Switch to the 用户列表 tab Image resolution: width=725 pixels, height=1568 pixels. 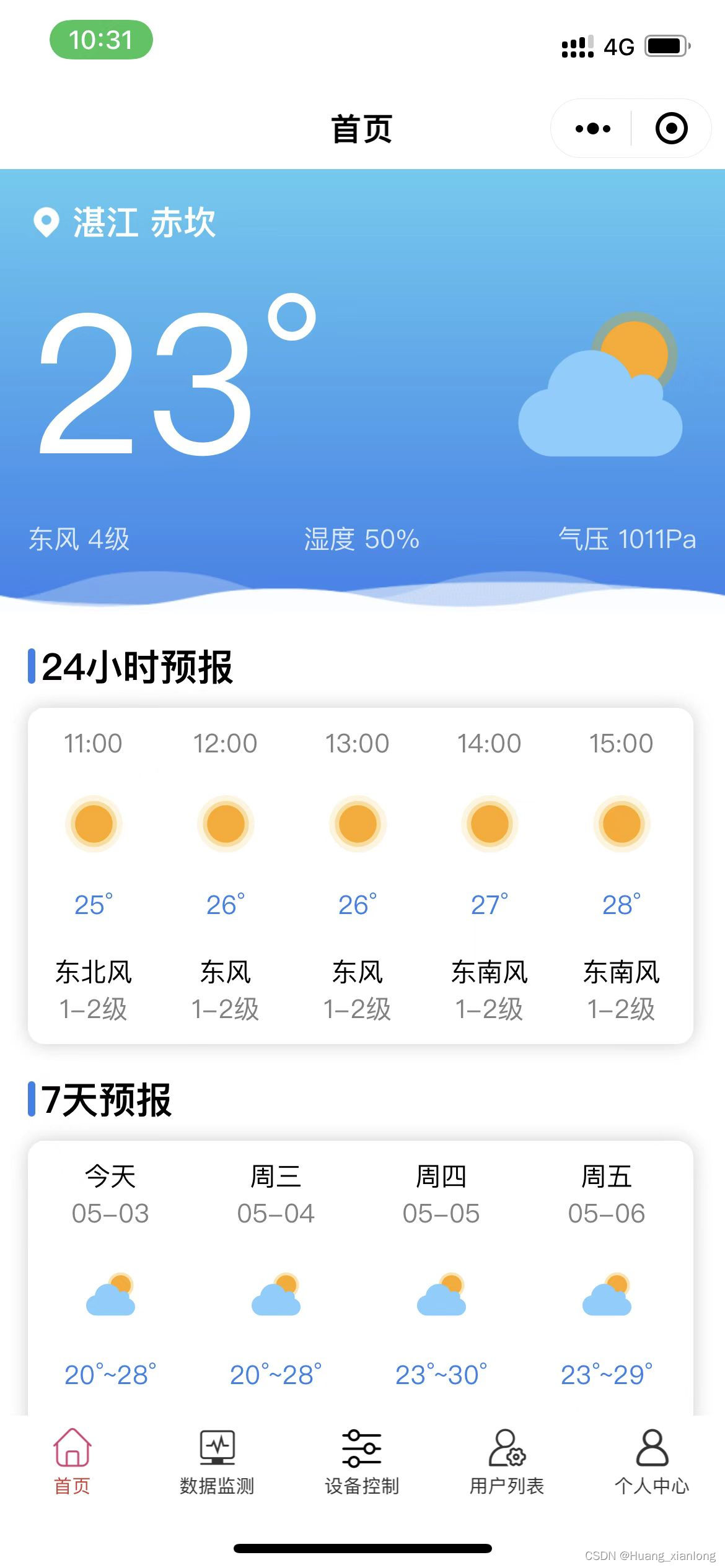pyautogui.click(x=507, y=1461)
